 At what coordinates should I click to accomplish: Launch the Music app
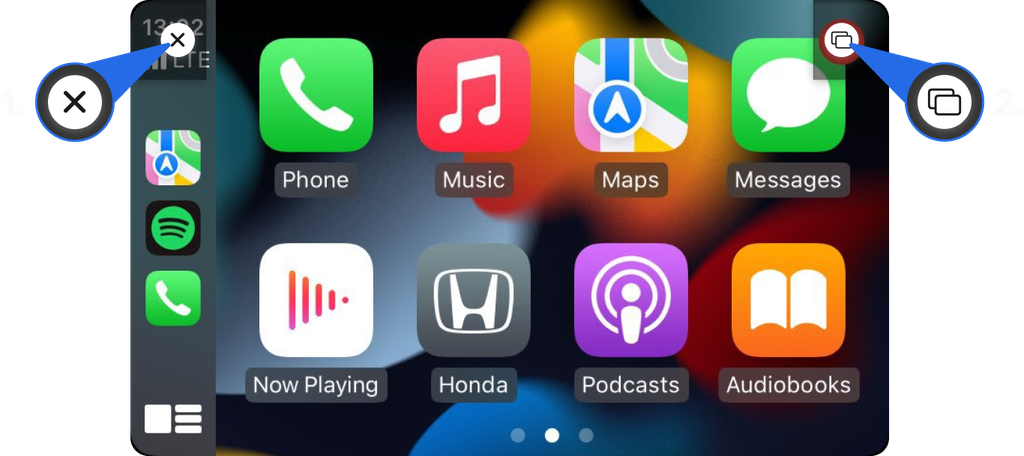(473, 95)
